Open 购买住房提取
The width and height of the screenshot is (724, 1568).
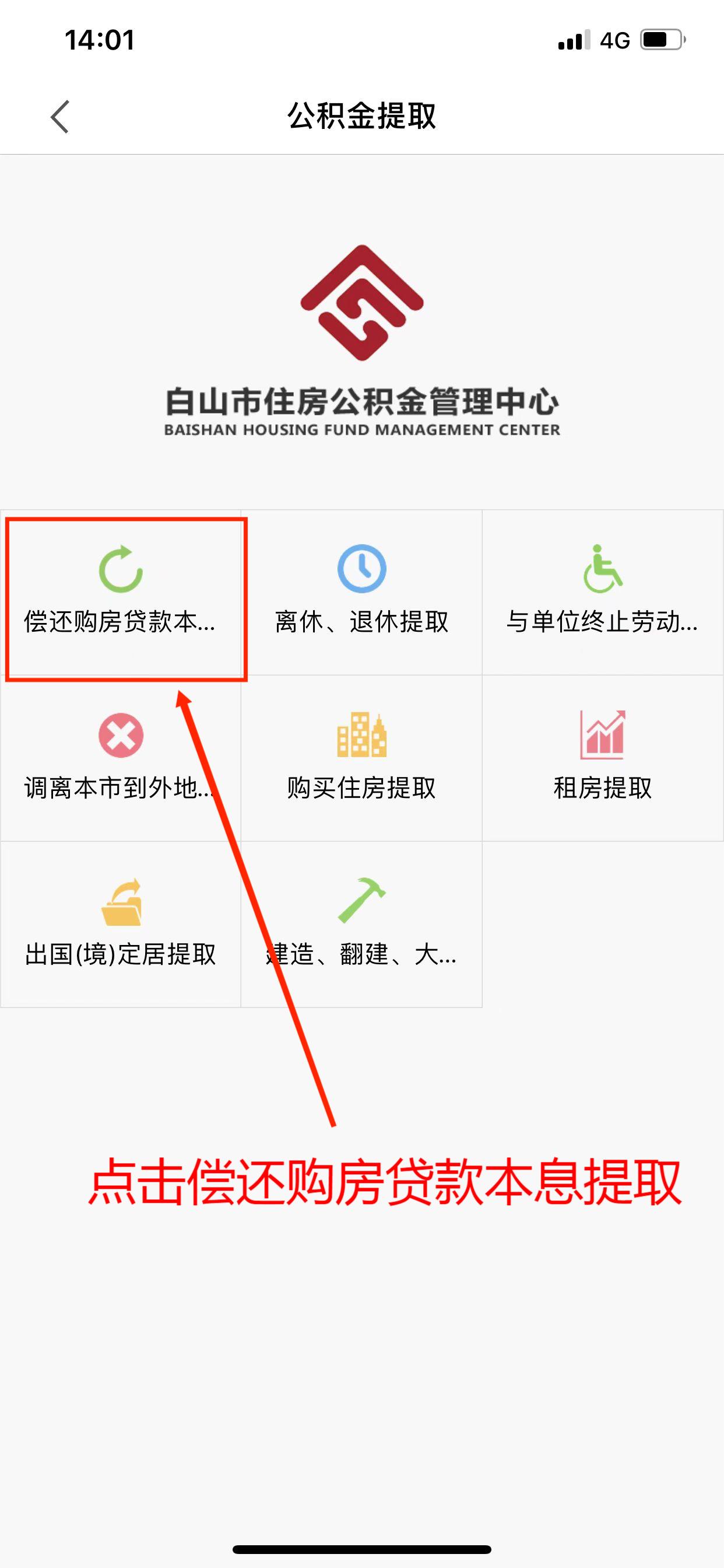tap(361, 758)
